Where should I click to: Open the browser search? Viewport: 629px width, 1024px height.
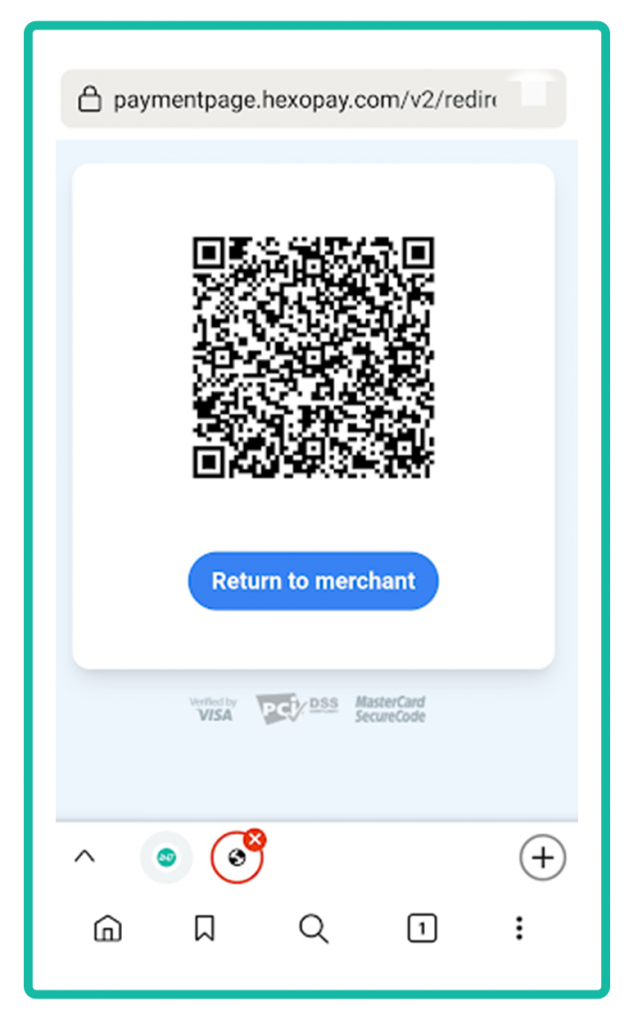pyautogui.click(x=314, y=928)
